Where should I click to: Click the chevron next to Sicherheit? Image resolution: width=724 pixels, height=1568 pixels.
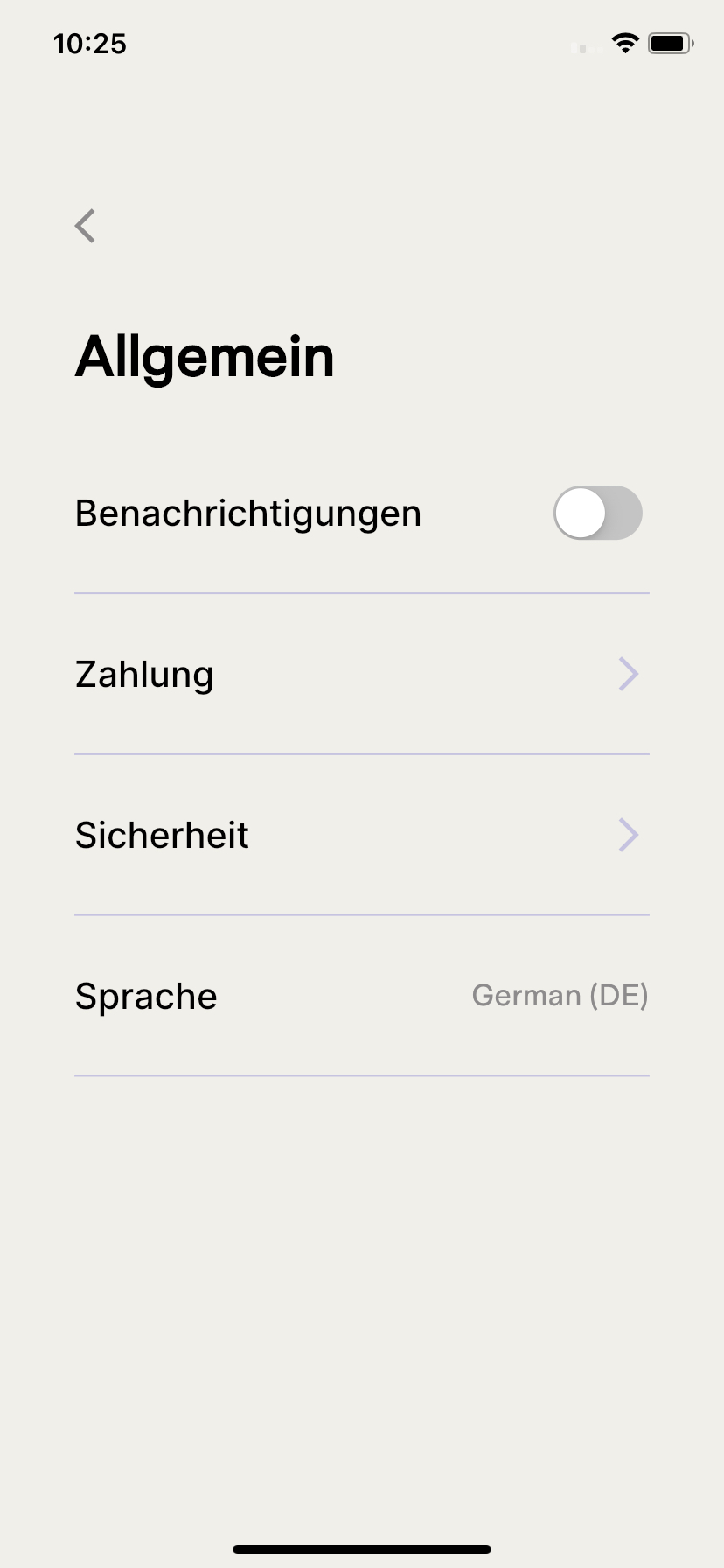coord(629,835)
